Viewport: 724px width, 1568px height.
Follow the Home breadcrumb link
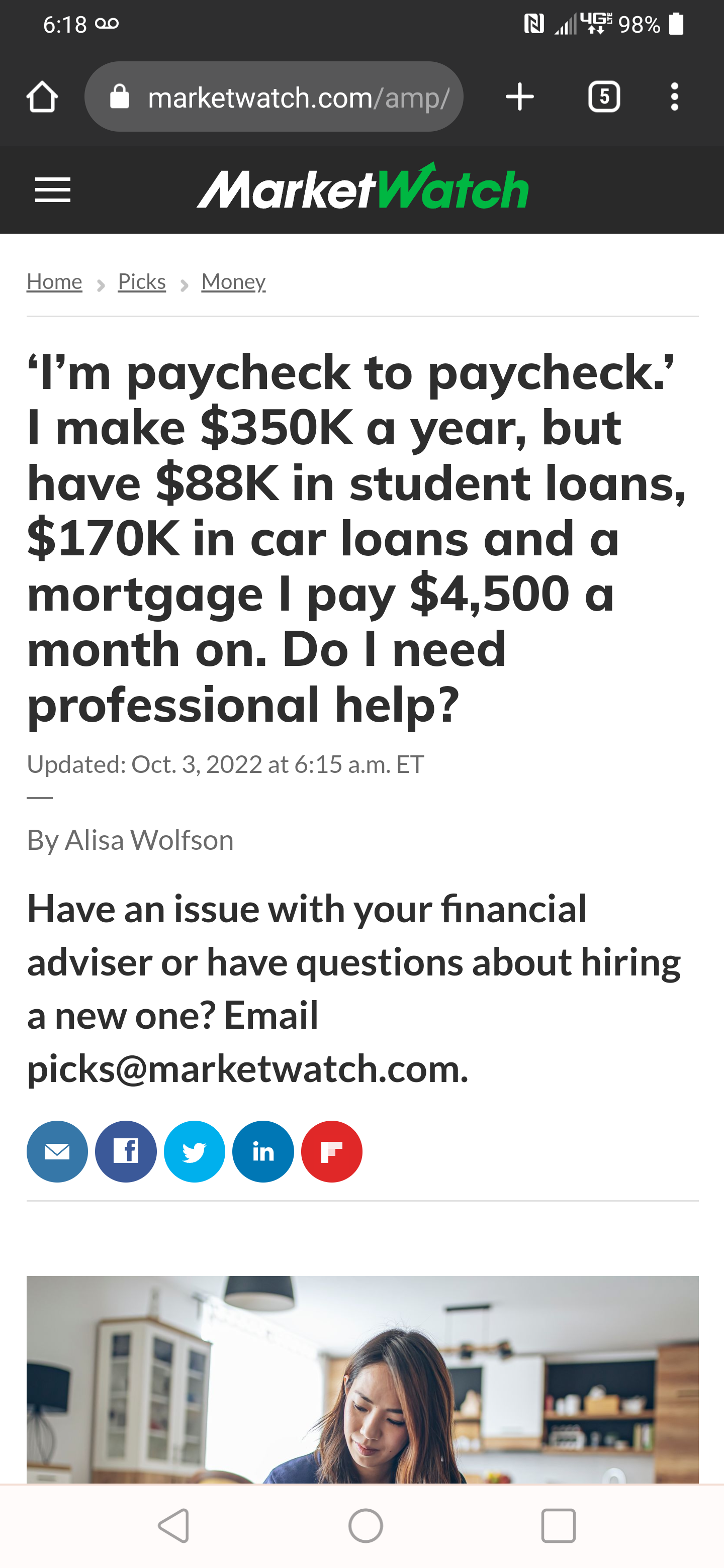(54, 281)
